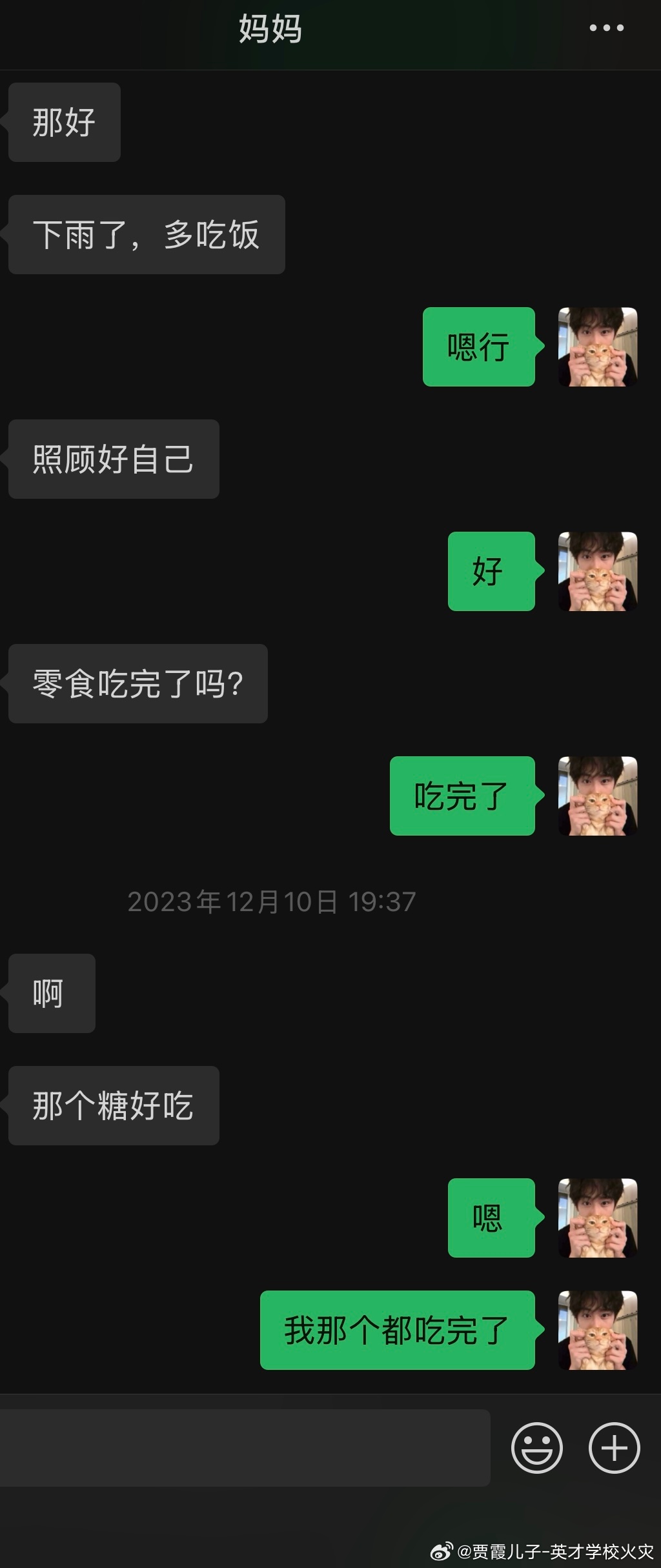Open the sender avatar beside "嗯行"
Image resolution: width=661 pixels, height=1568 pixels.
pos(598,347)
